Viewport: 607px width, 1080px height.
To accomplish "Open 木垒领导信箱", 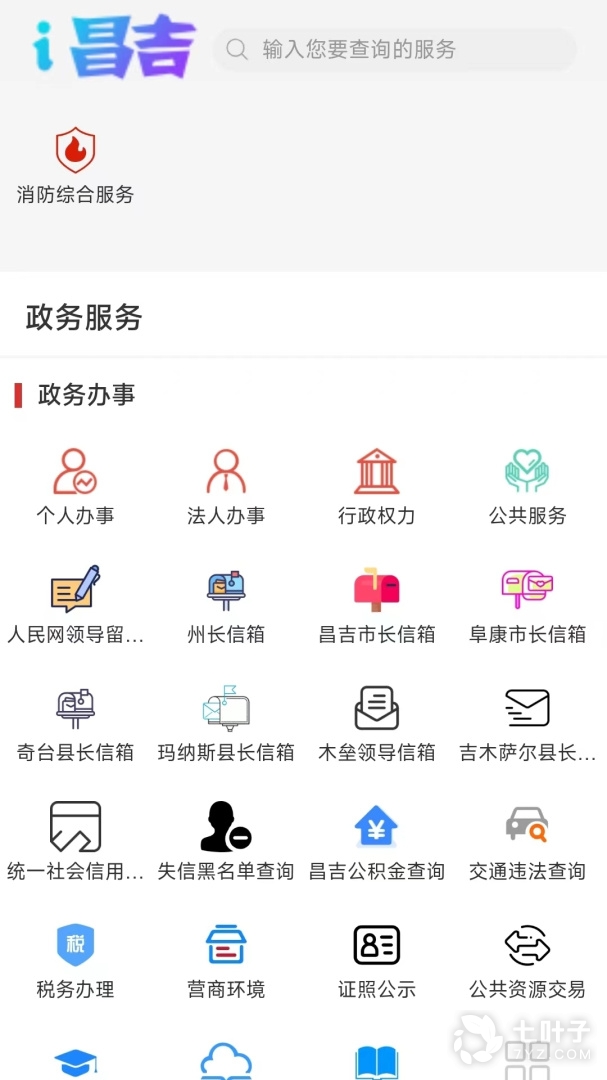I will pos(377,724).
